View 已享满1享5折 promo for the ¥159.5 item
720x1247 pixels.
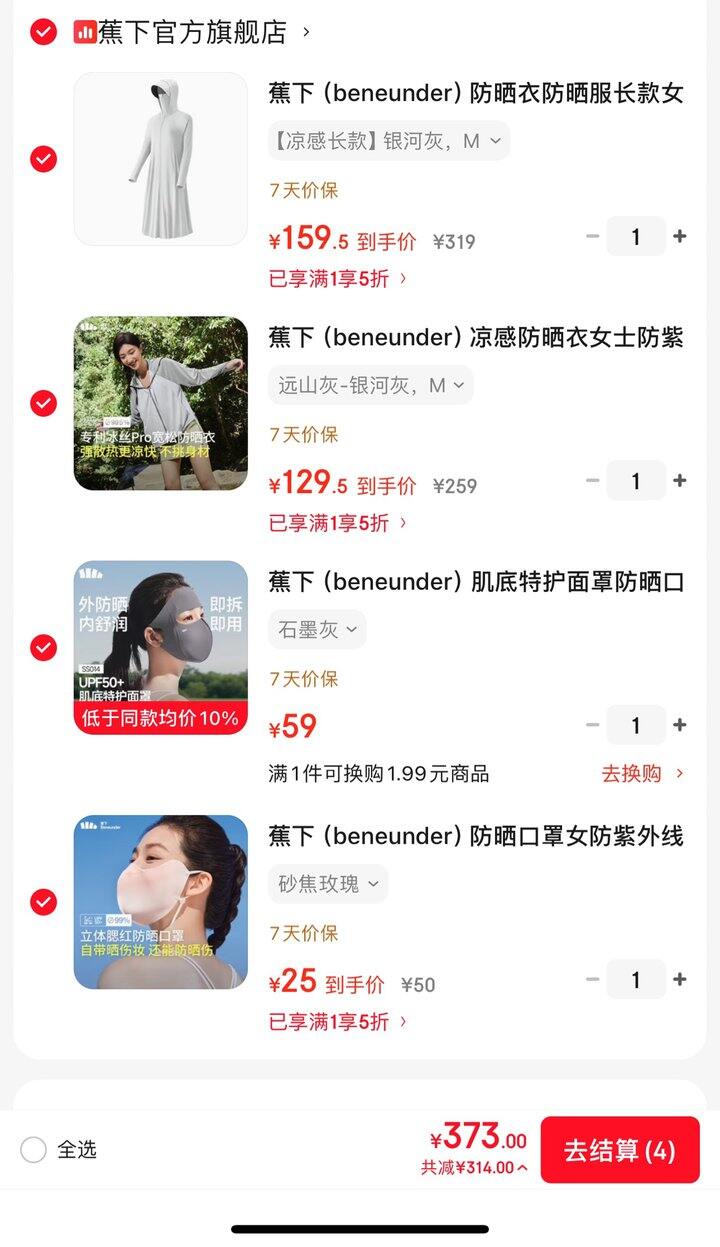(x=338, y=278)
